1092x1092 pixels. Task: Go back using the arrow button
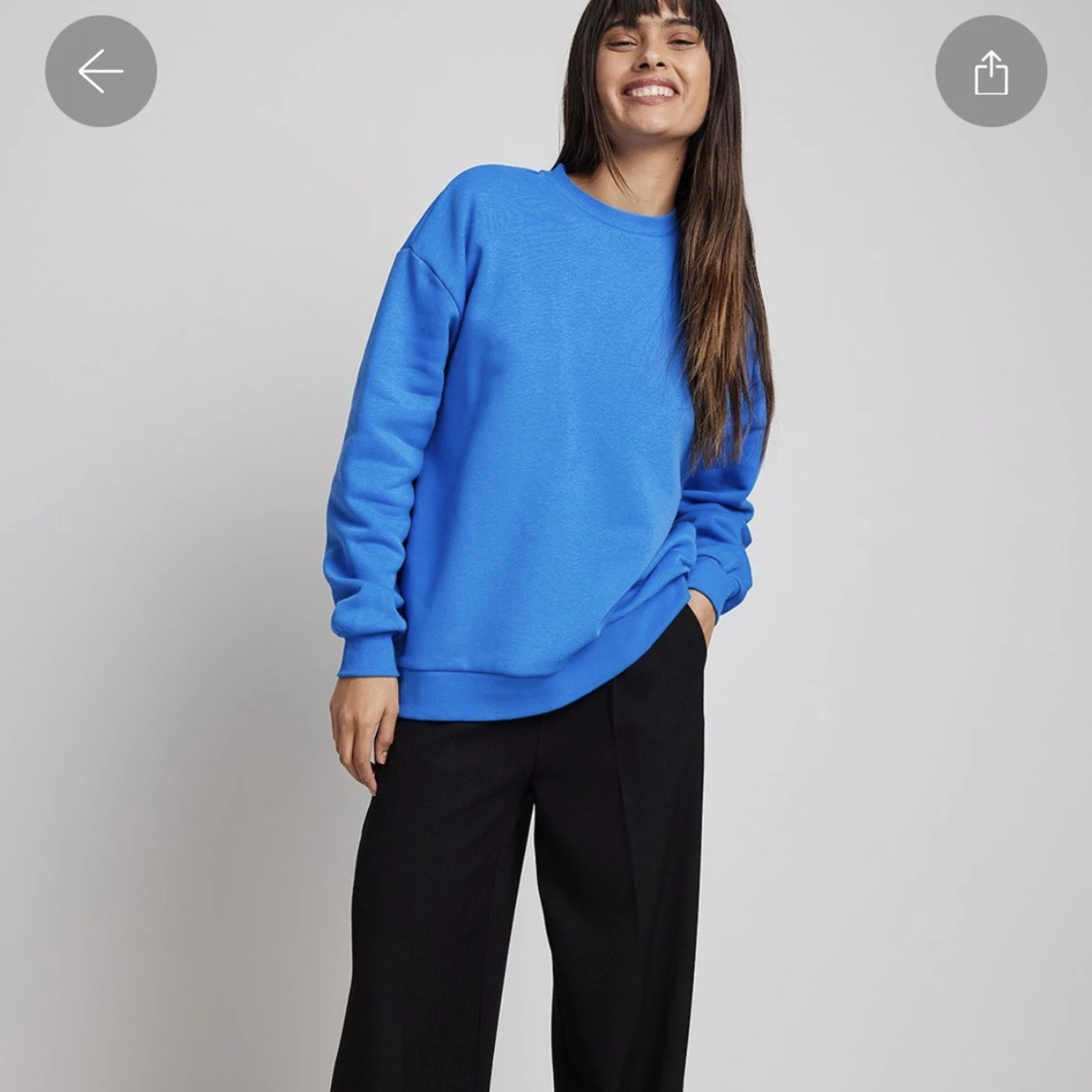coord(100,71)
